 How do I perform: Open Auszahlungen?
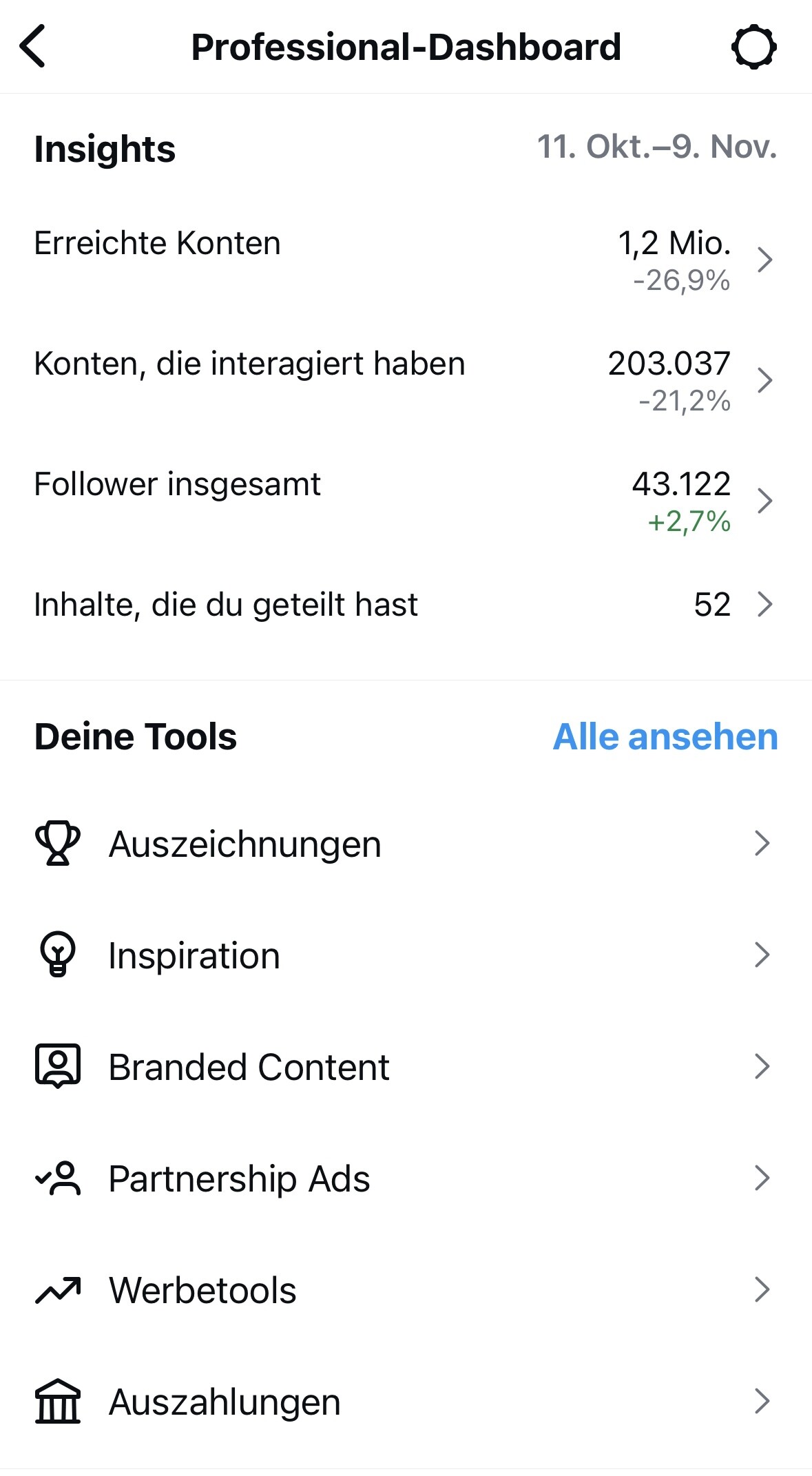406,1401
